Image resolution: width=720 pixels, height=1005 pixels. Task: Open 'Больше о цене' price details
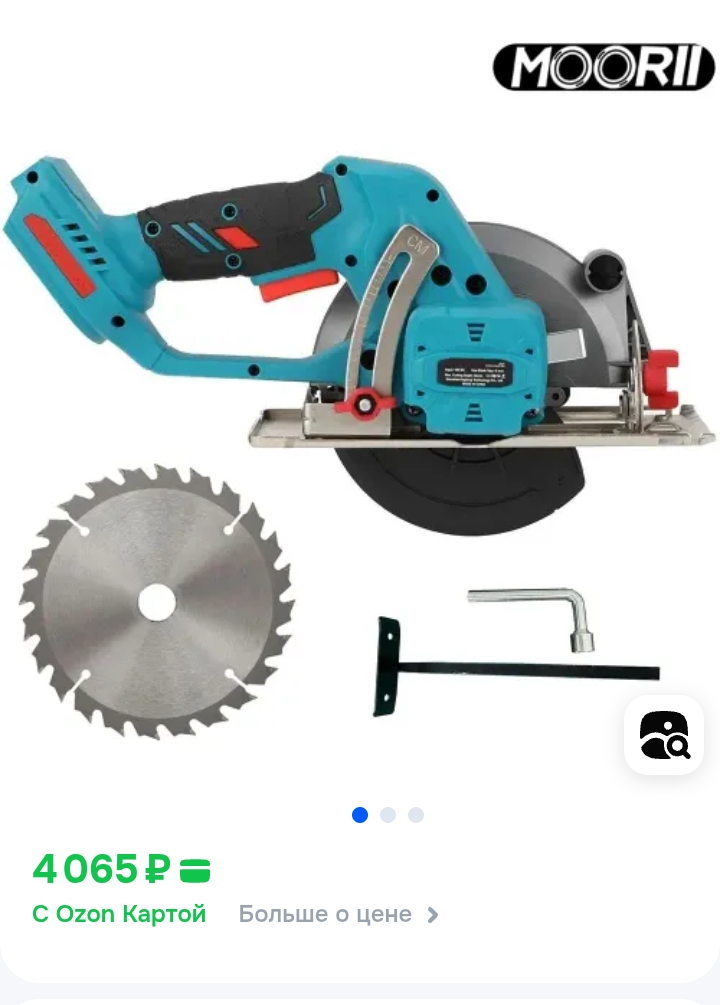point(338,914)
